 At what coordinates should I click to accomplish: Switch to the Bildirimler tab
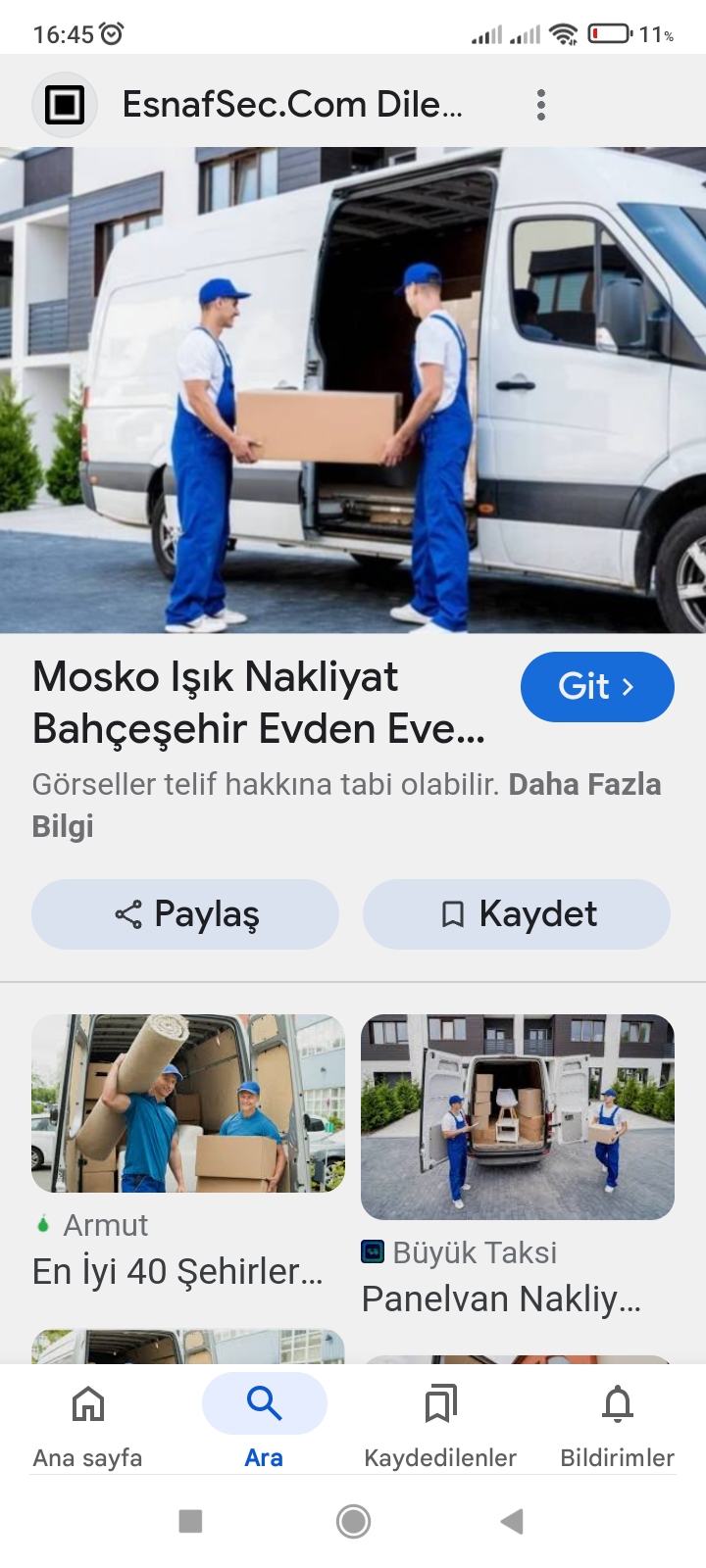click(x=617, y=1427)
